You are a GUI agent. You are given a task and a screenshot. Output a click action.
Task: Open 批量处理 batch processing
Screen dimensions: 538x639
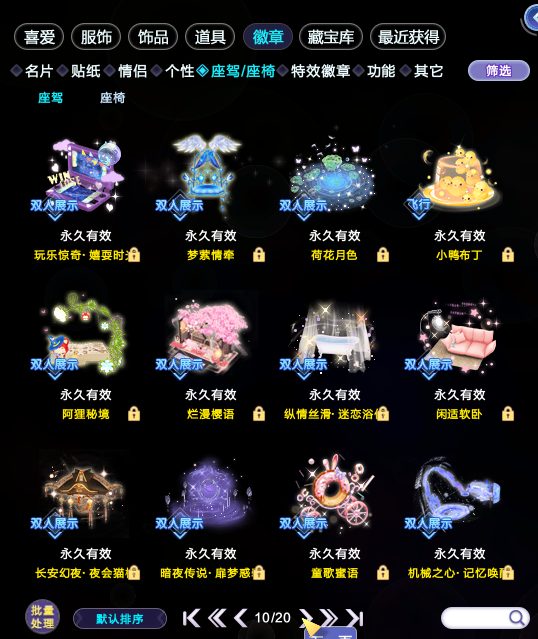tap(42, 617)
